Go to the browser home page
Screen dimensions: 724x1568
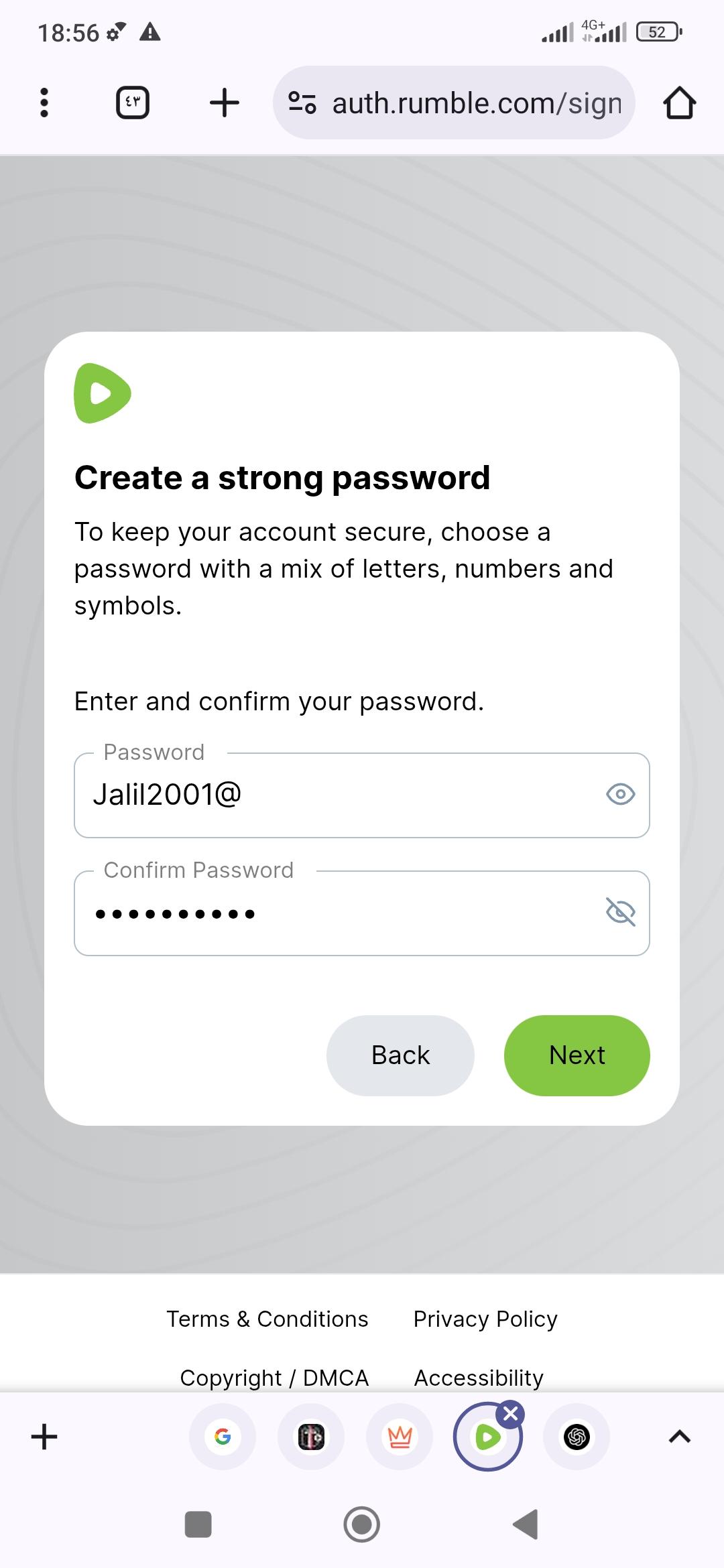point(679,103)
